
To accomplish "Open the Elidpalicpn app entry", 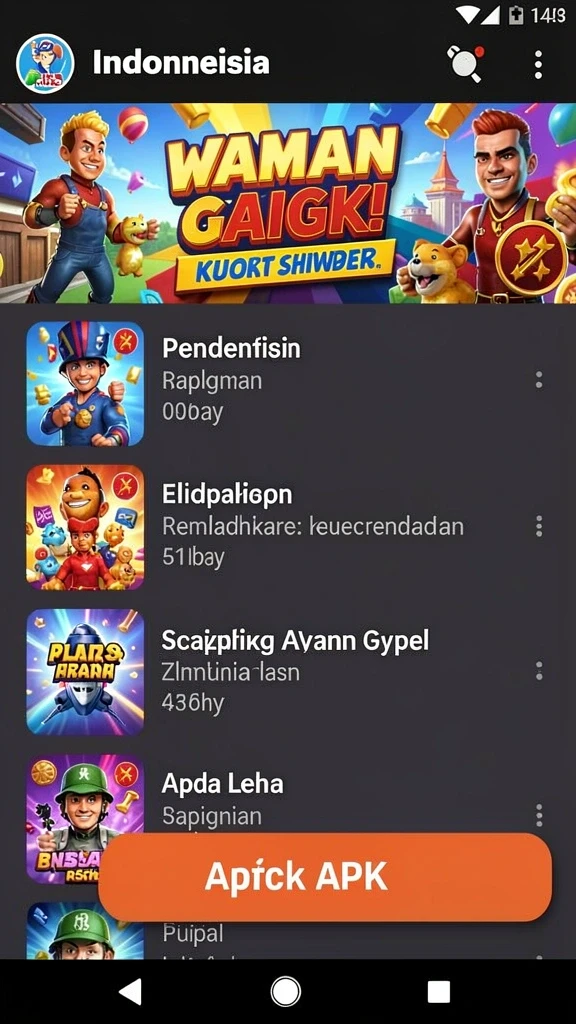I will click(x=288, y=527).
